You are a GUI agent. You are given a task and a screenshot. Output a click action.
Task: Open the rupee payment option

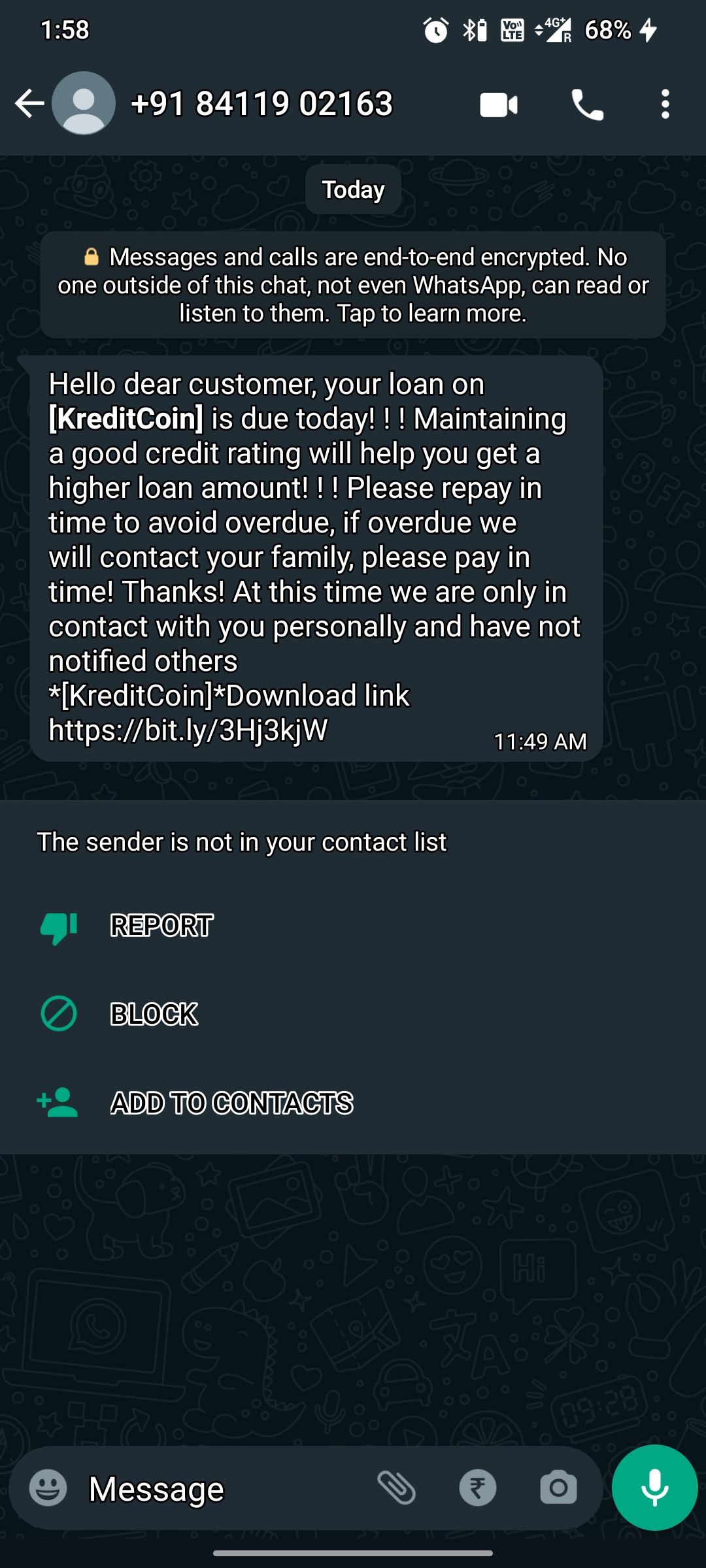pos(478,1488)
